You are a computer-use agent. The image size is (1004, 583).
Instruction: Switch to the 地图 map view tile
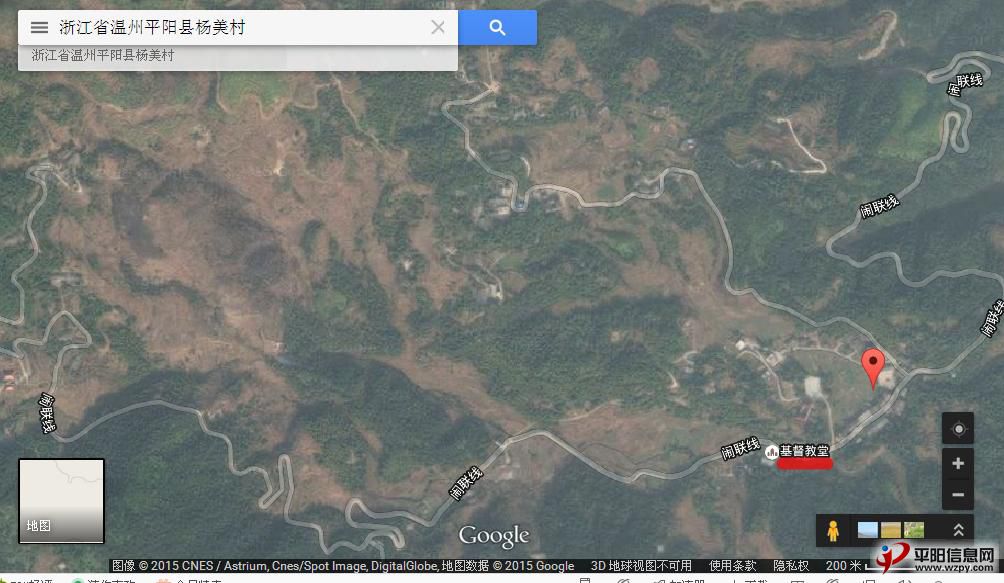(x=61, y=500)
